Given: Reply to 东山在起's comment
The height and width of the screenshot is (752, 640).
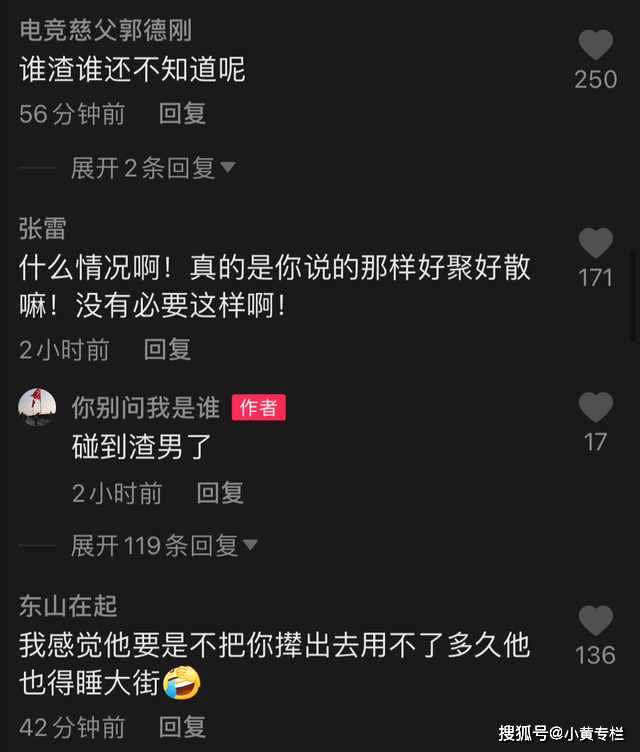Looking at the screenshot, I should tap(182, 727).
